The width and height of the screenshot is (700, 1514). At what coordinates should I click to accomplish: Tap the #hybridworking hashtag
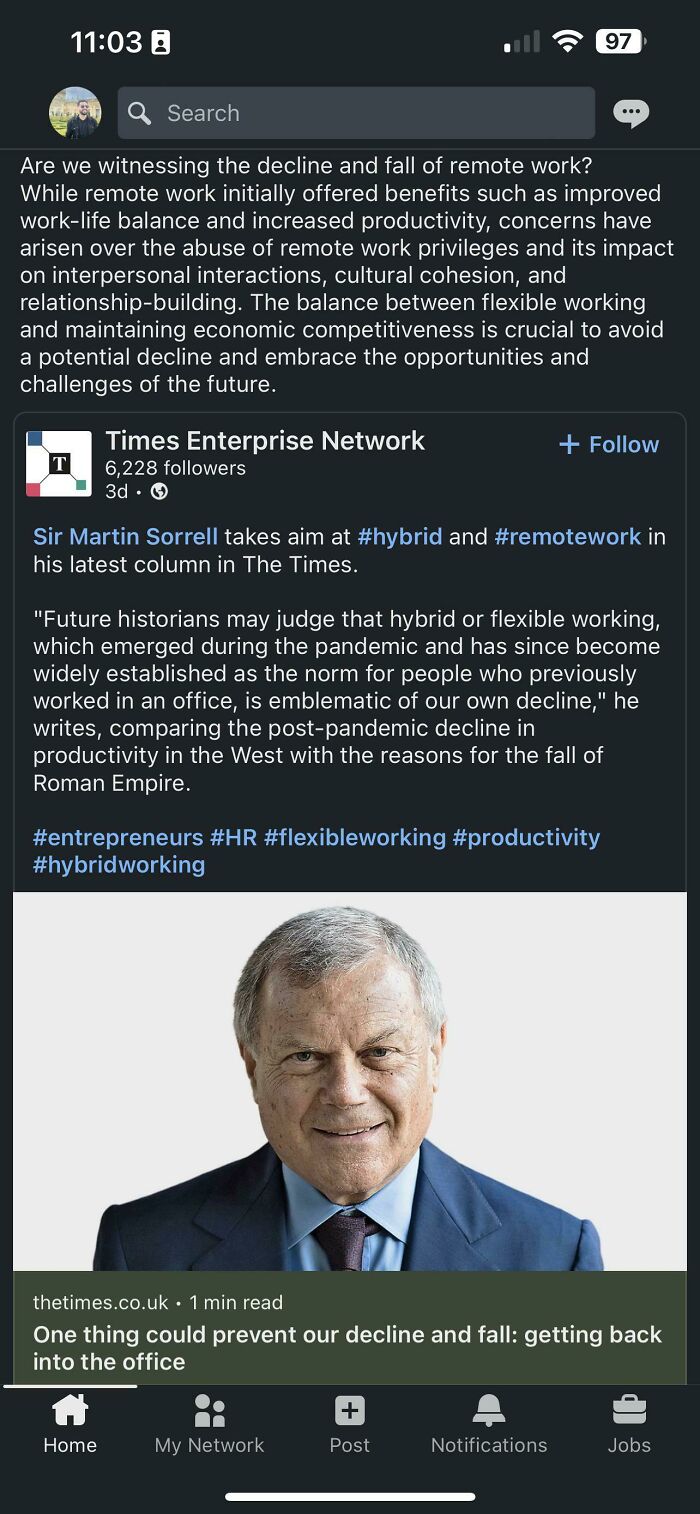click(x=119, y=864)
